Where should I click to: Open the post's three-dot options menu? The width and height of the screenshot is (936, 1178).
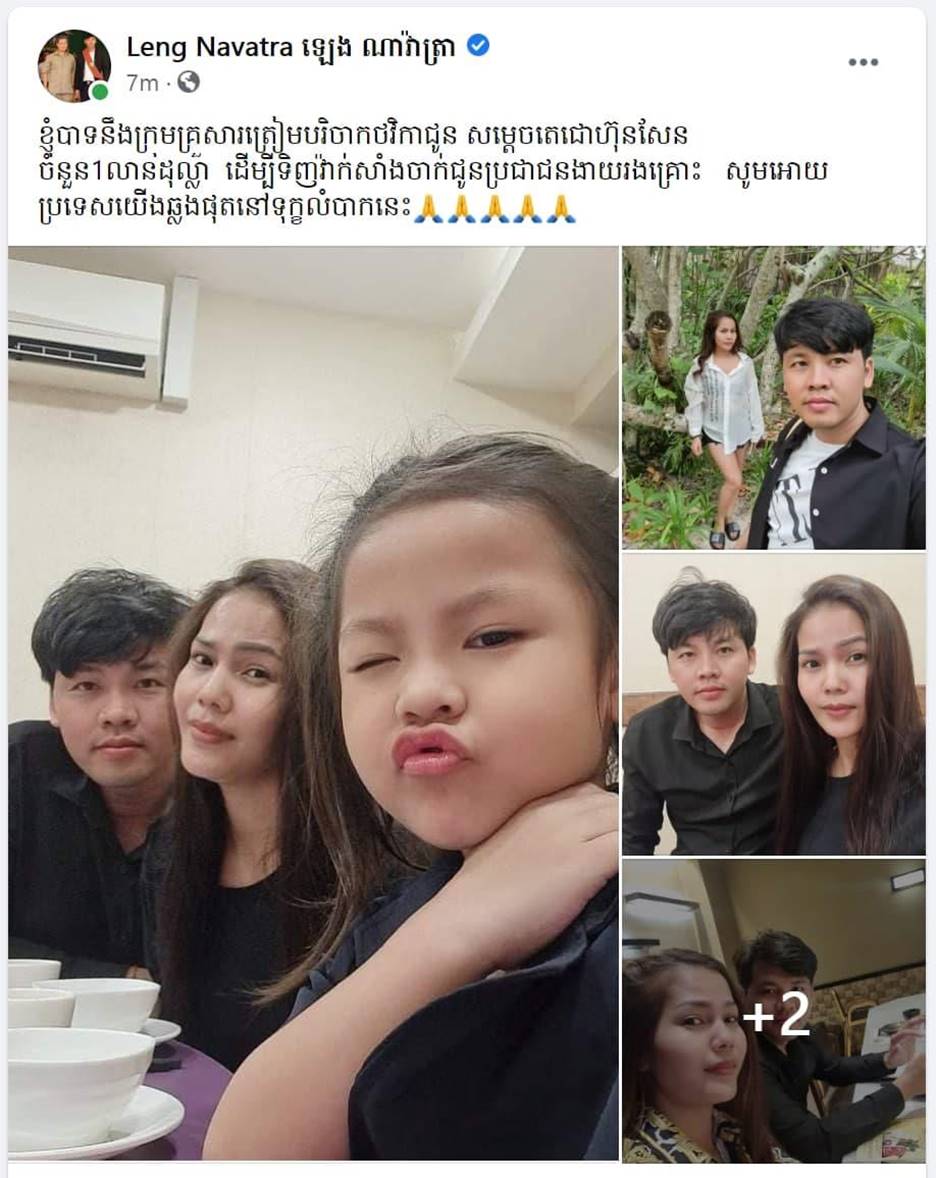[862, 62]
